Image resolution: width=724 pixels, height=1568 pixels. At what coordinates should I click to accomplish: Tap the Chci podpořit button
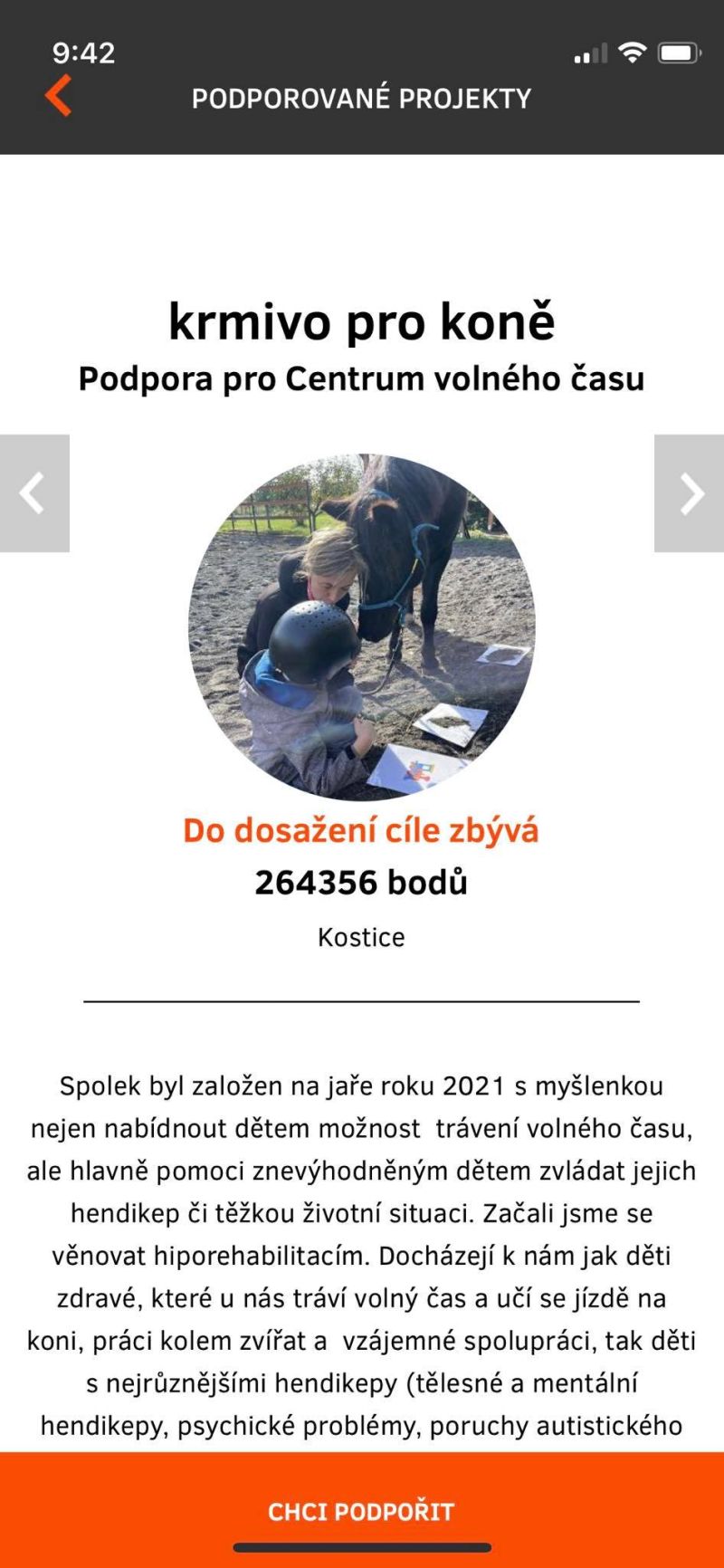pos(362,1510)
